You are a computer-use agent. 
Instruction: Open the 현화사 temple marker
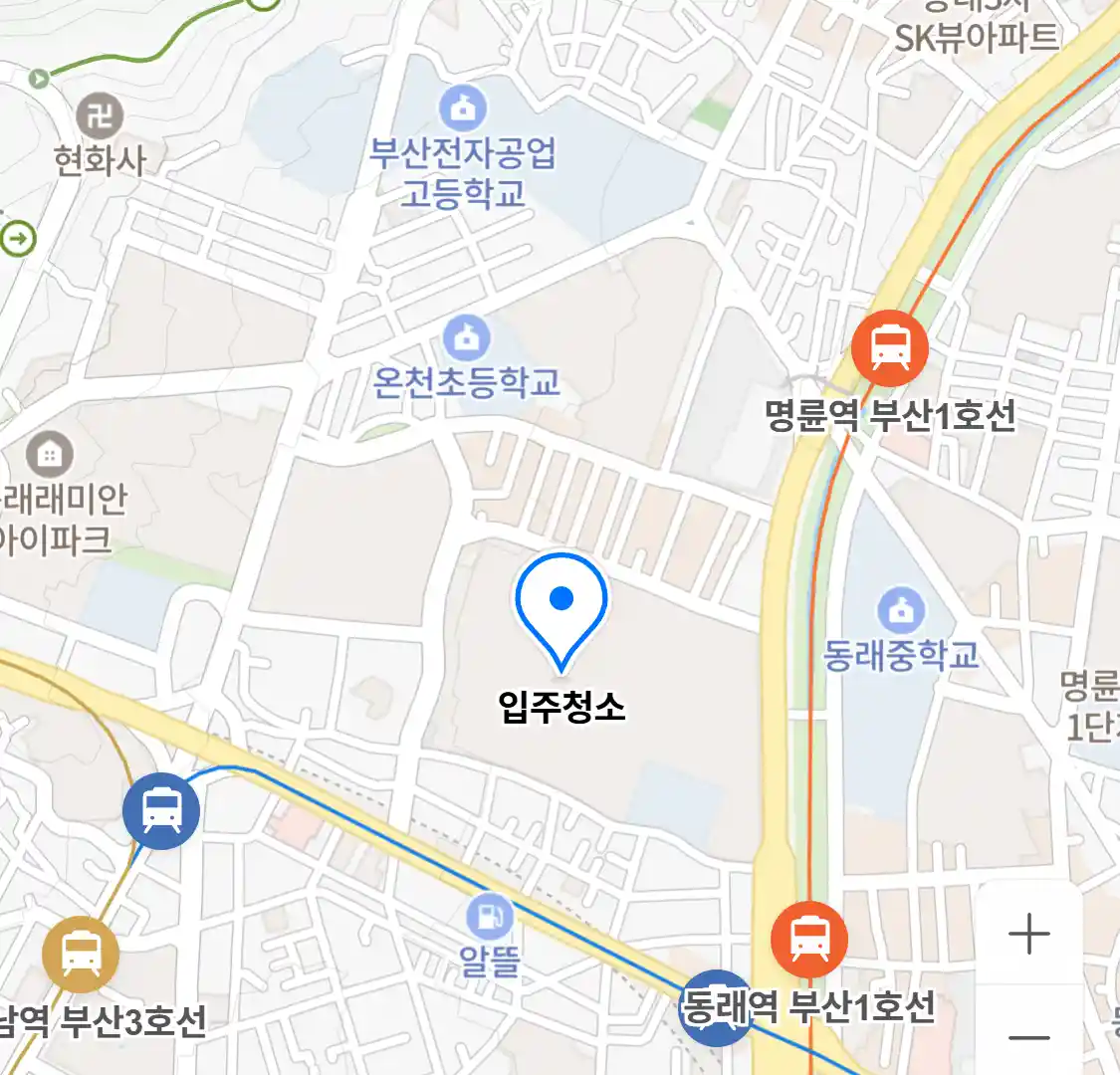point(100,116)
